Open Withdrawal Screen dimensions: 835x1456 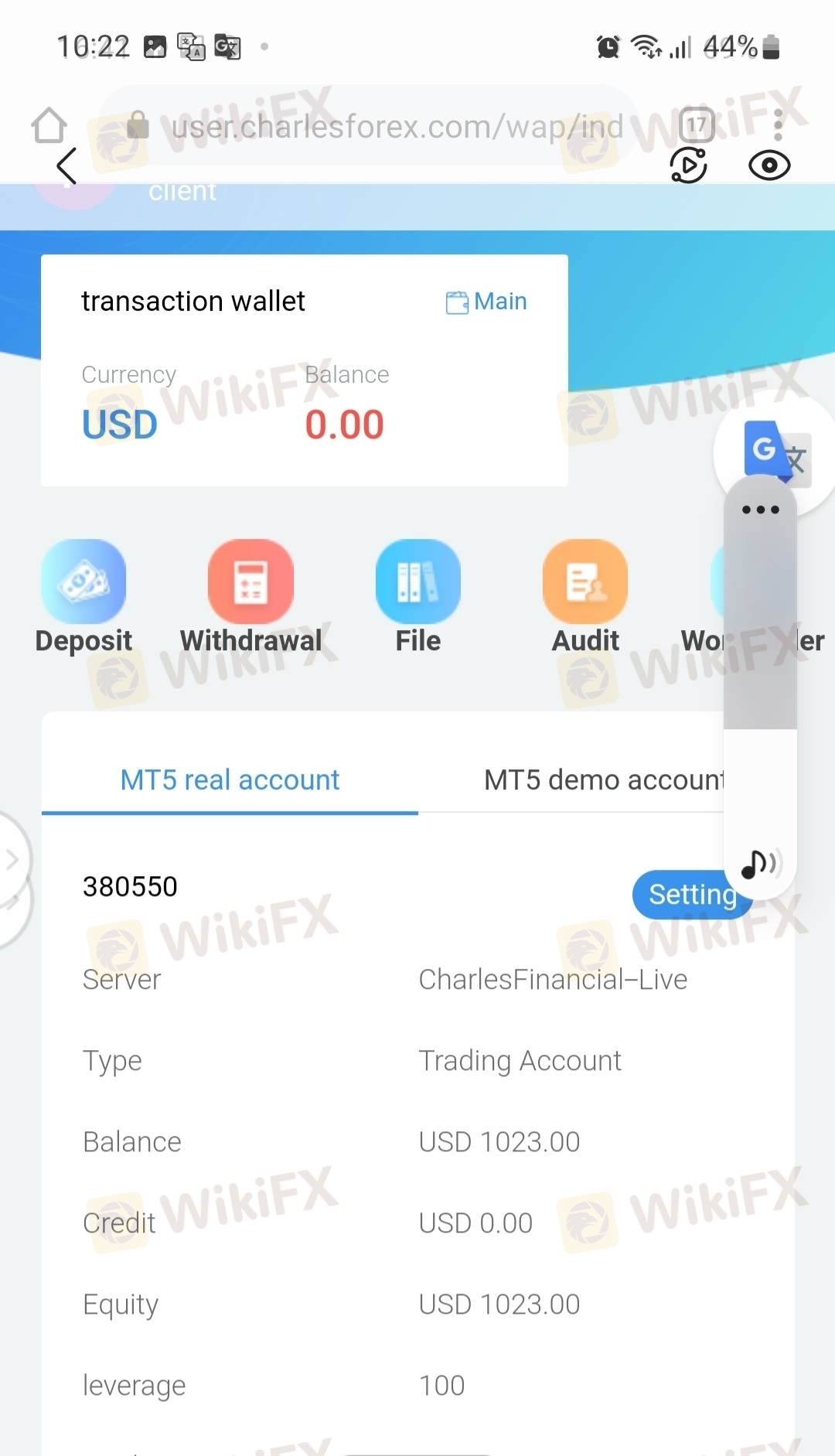point(250,596)
